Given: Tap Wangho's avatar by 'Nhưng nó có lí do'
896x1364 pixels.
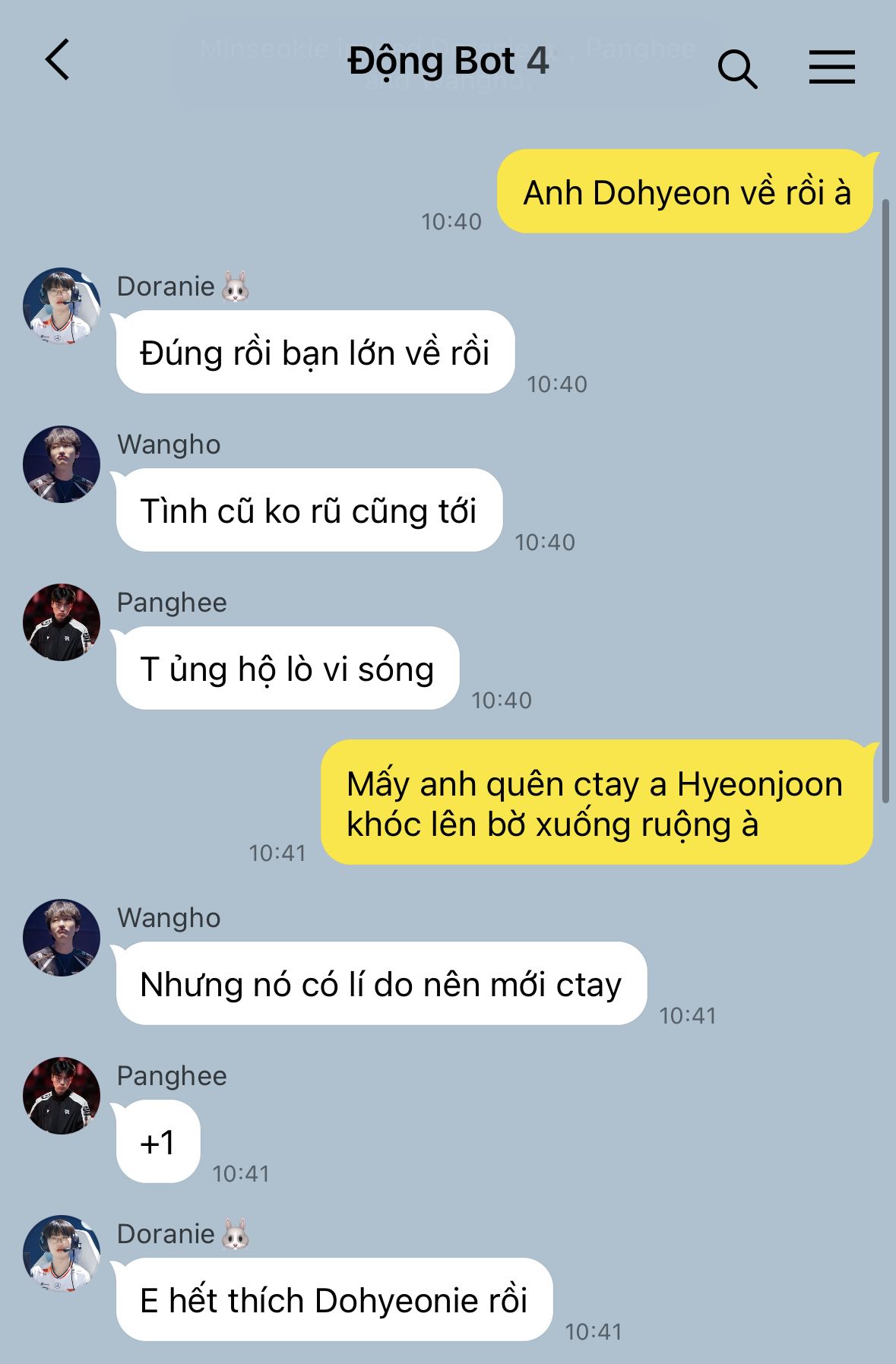Looking at the screenshot, I should pyautogui.click(x=62, y=937).
